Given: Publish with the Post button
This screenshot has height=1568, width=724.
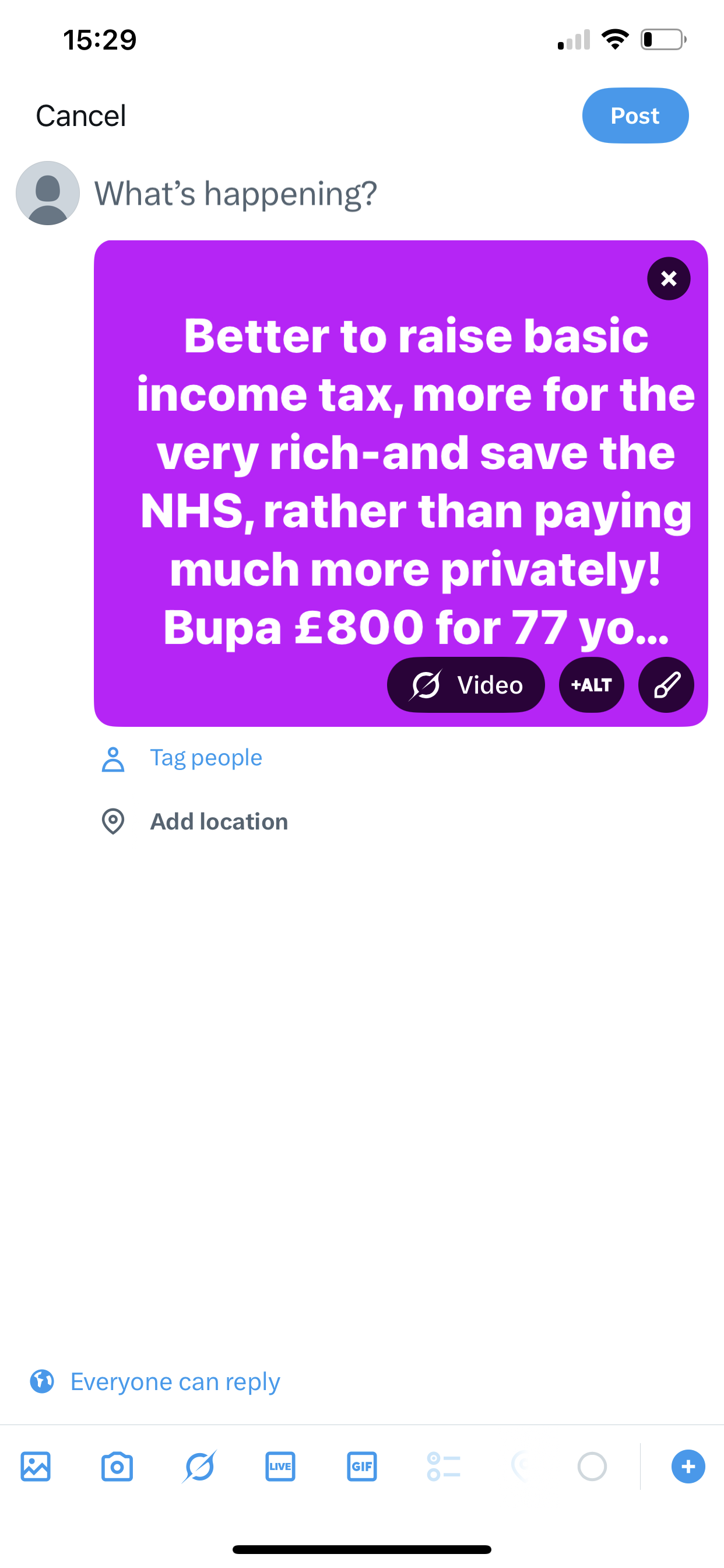Looking at the screenshot, I should coord(635,116).
